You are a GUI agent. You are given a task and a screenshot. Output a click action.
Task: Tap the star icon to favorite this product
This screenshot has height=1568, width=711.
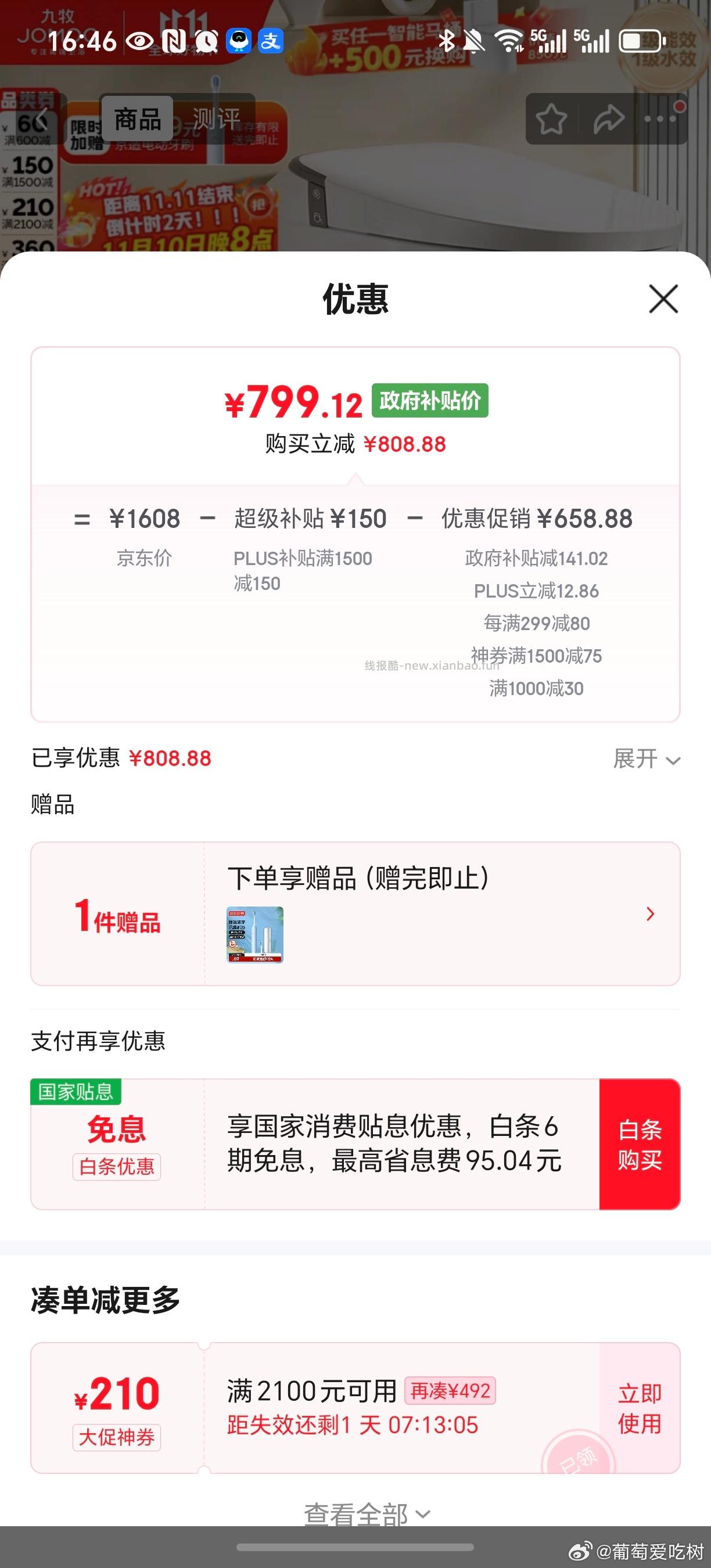(551, 120)
